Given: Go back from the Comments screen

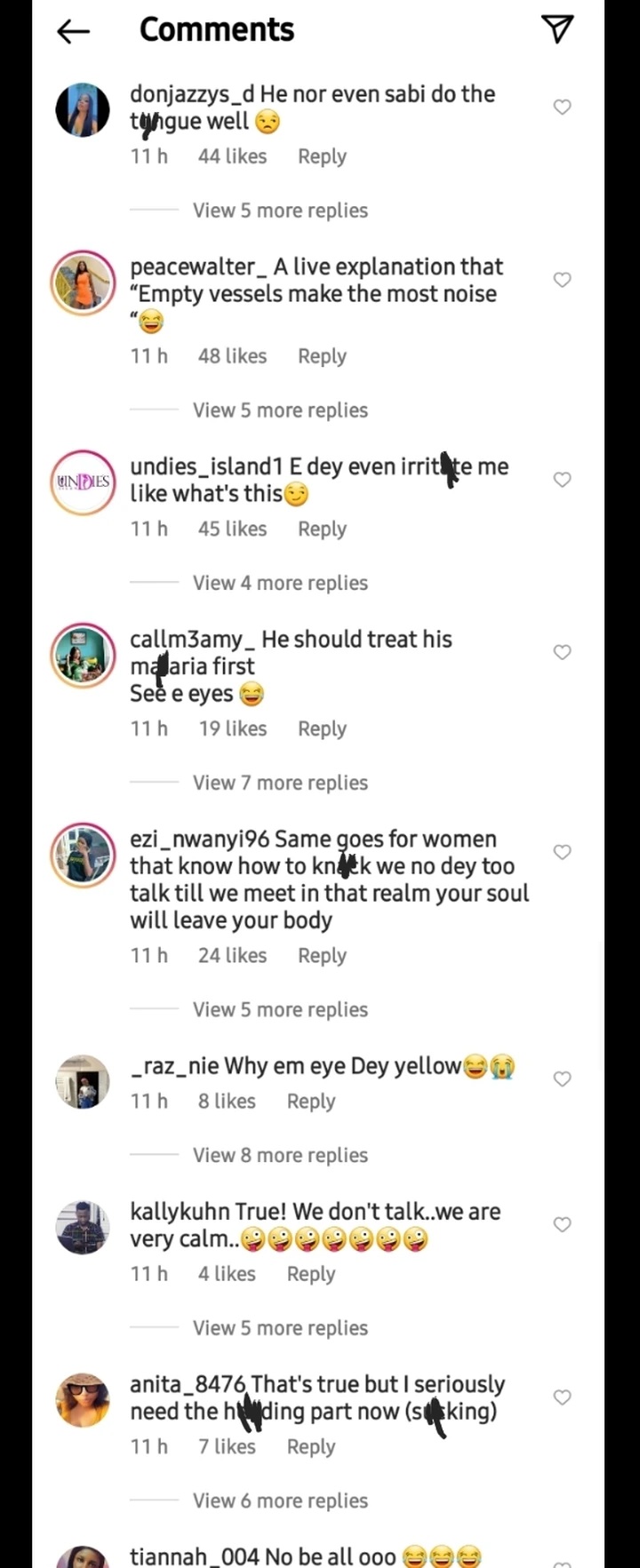Looking at the screenshot, I should (x=73, y=32).
